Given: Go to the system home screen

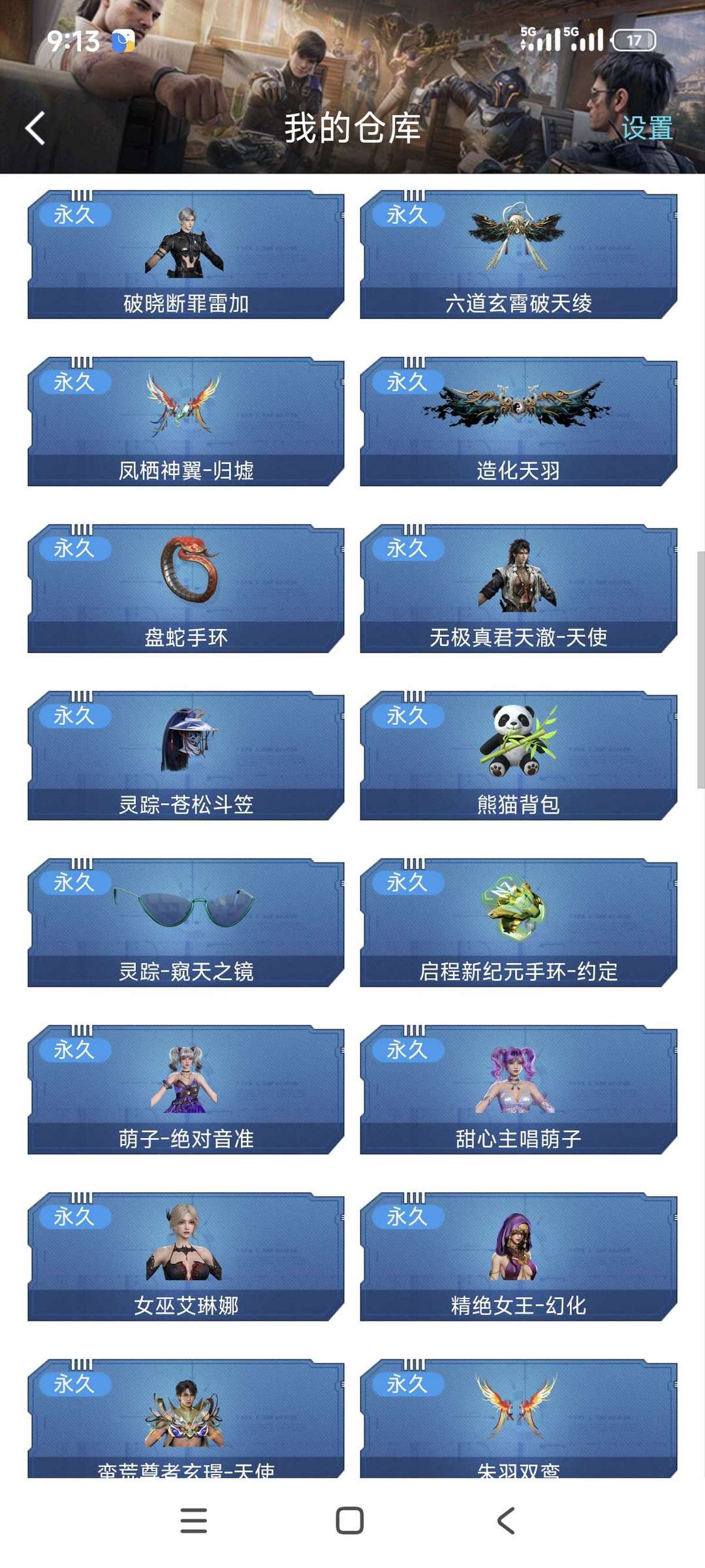Looking at the screenshot, I should [x=350, y=1520].
